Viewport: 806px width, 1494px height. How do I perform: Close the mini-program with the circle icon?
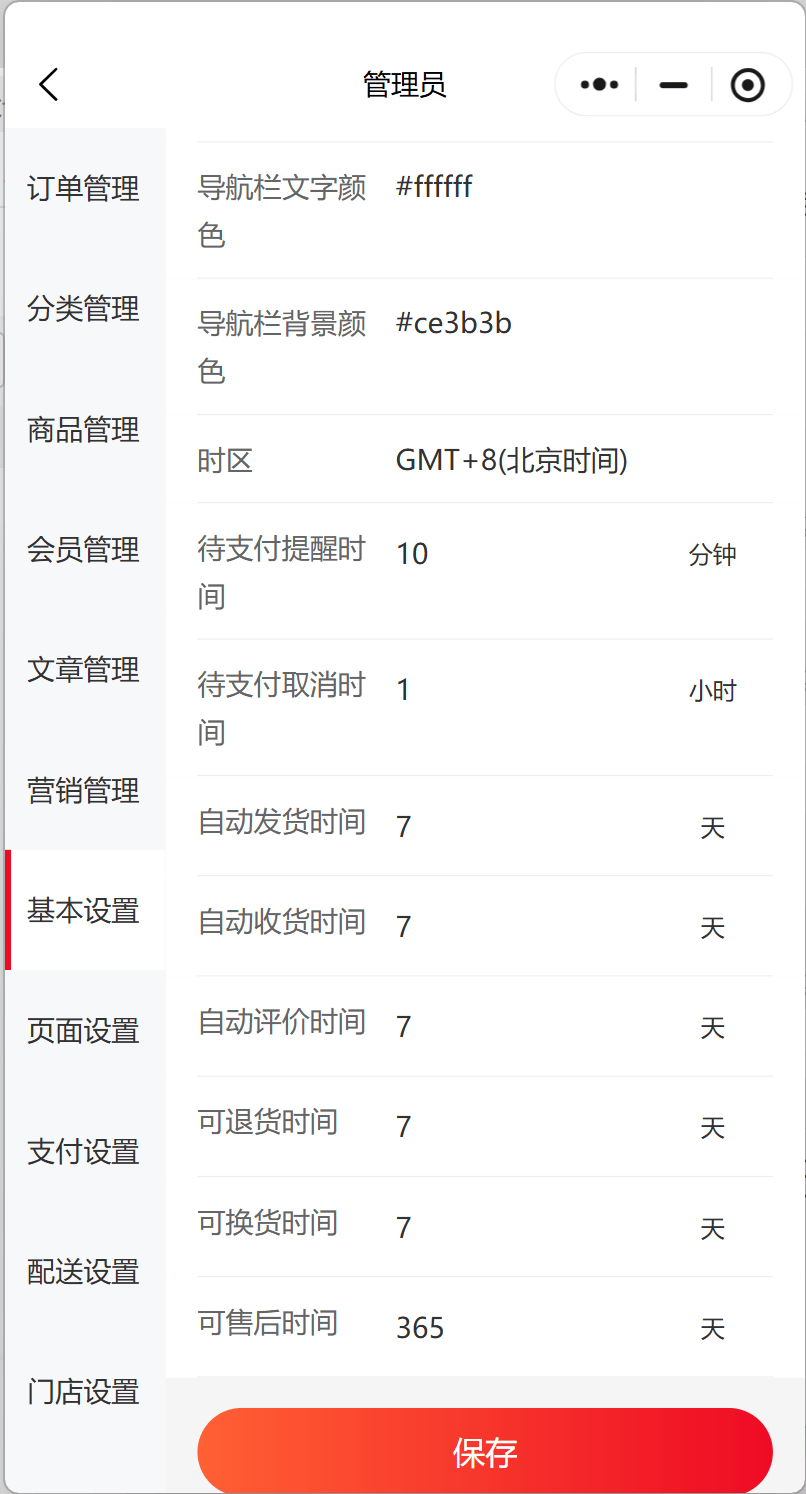point(748,85)
